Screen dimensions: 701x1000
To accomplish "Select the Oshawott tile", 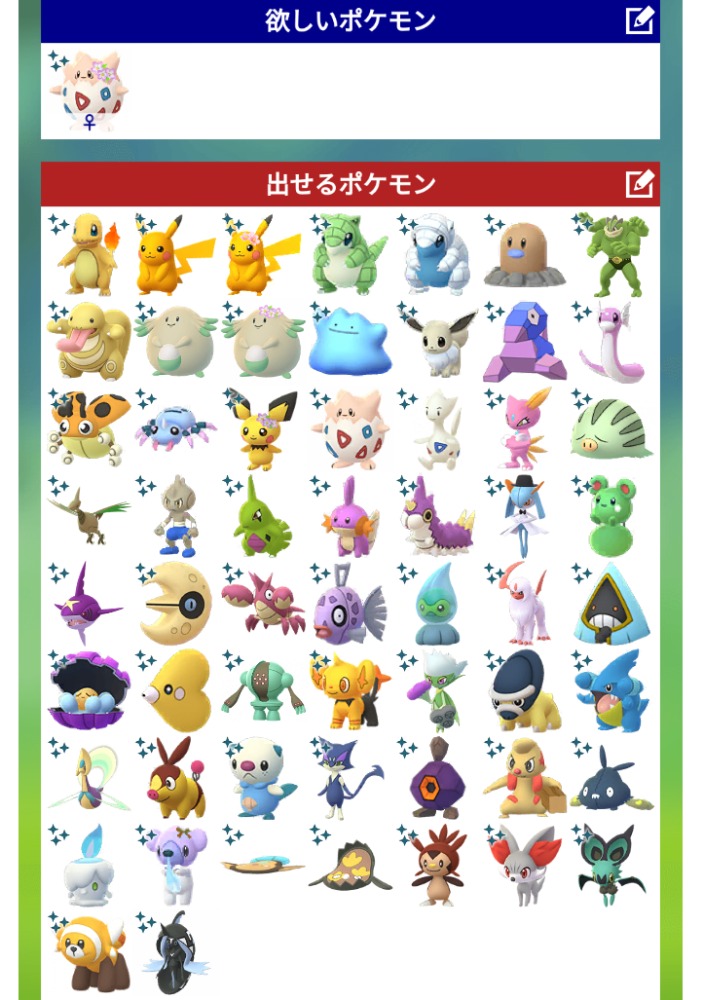I will 263,777.
